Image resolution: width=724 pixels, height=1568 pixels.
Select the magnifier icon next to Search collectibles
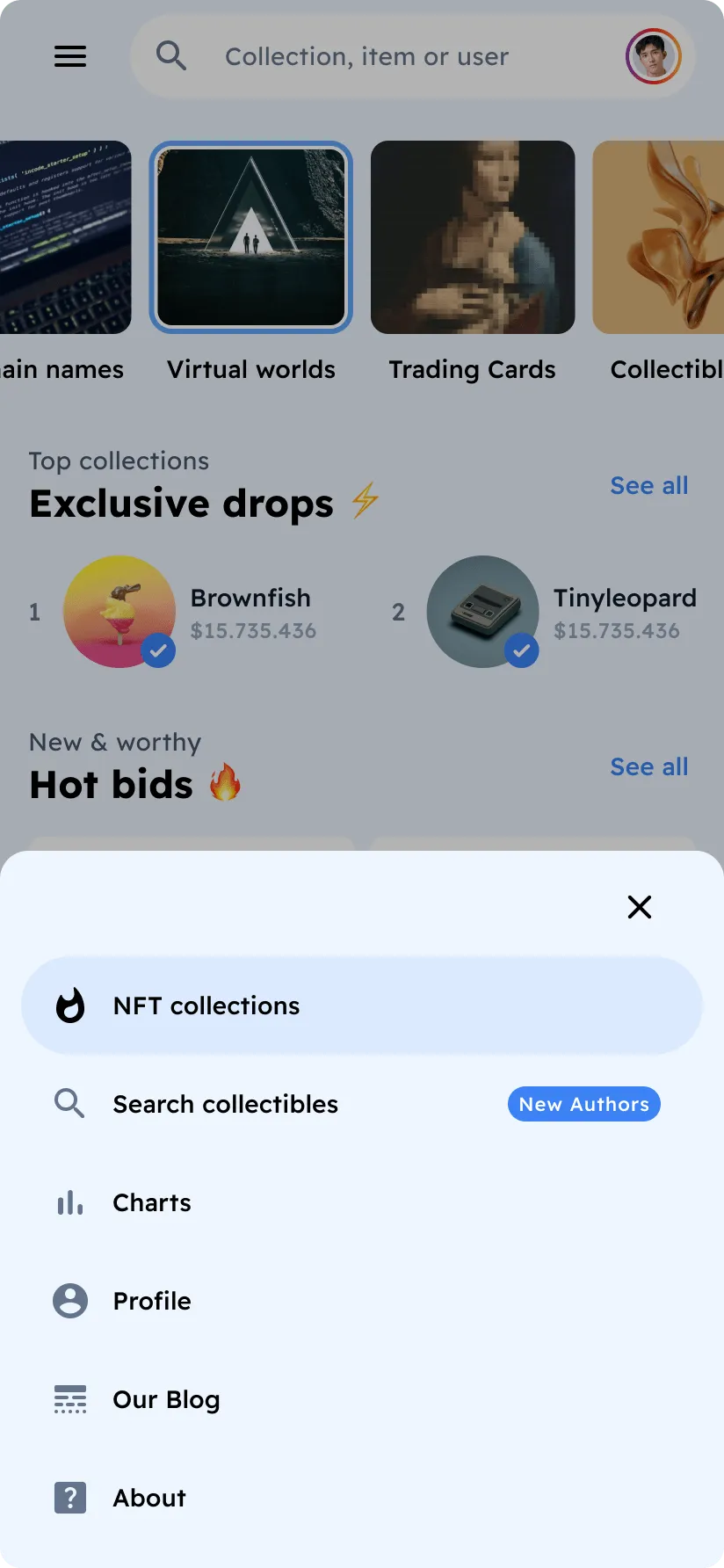coord(69,1104)
